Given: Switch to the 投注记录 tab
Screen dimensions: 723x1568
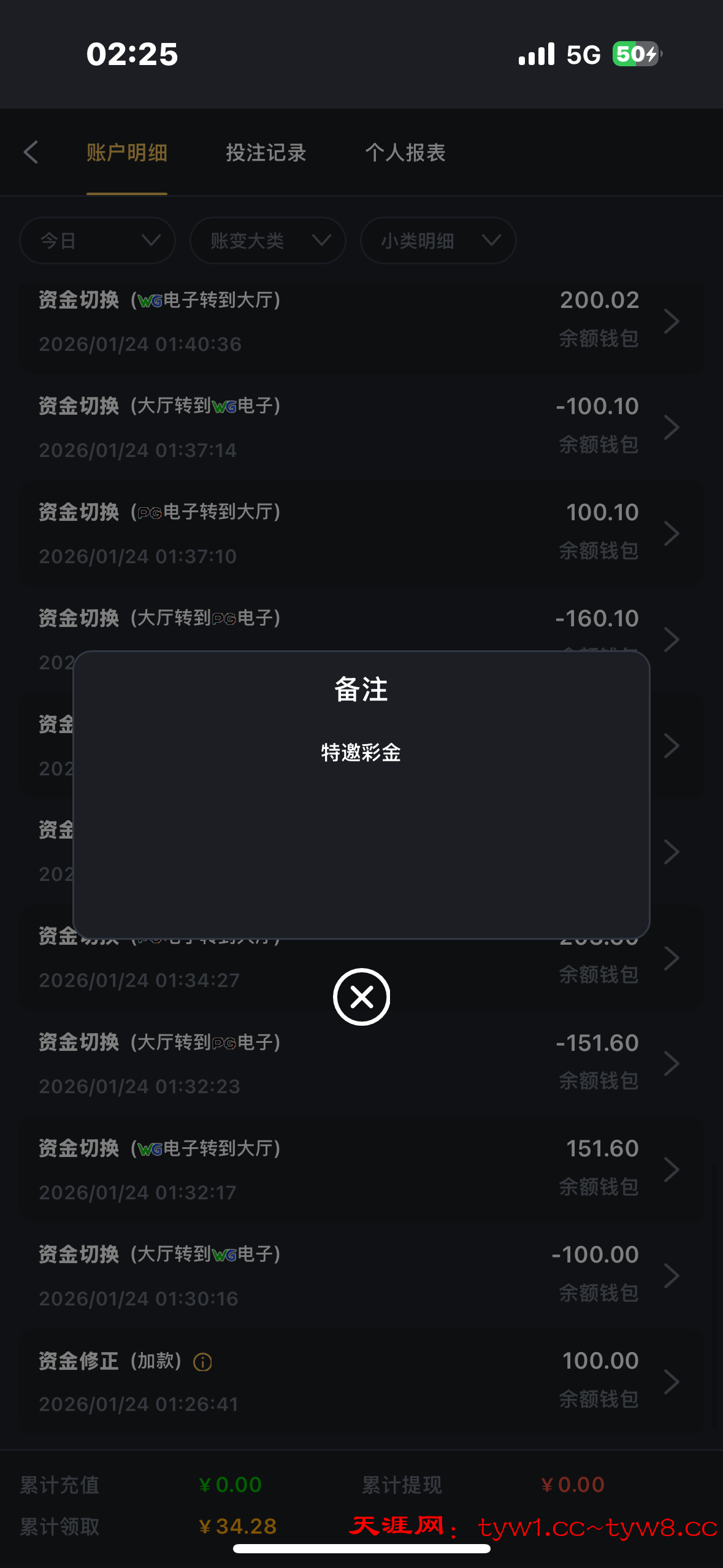Looking at the screenshot, I should tap(266, 153).
